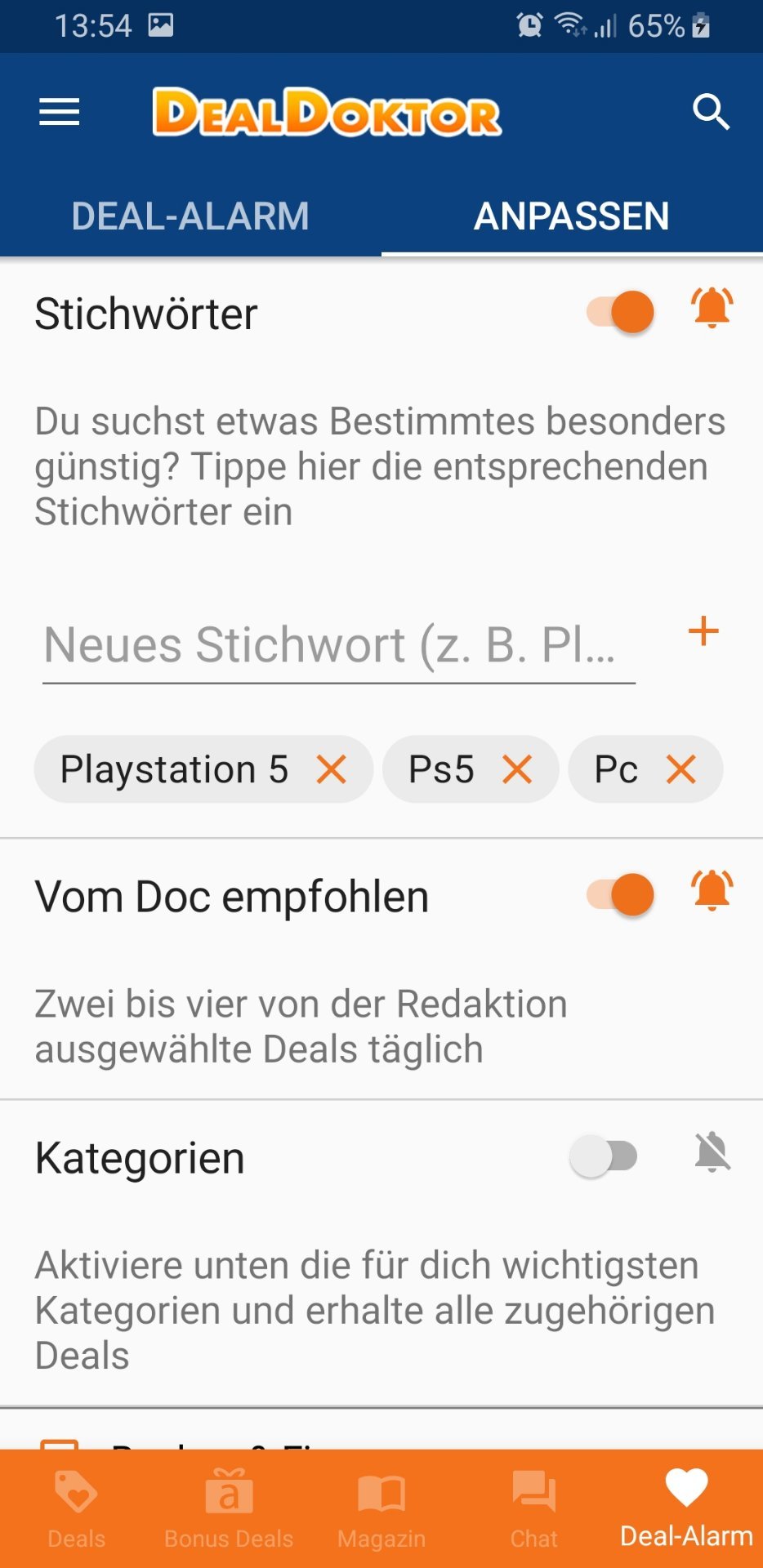Screen dimensions: 763x1568
Task: Open search with the magnifier icon
Action: 711,112
